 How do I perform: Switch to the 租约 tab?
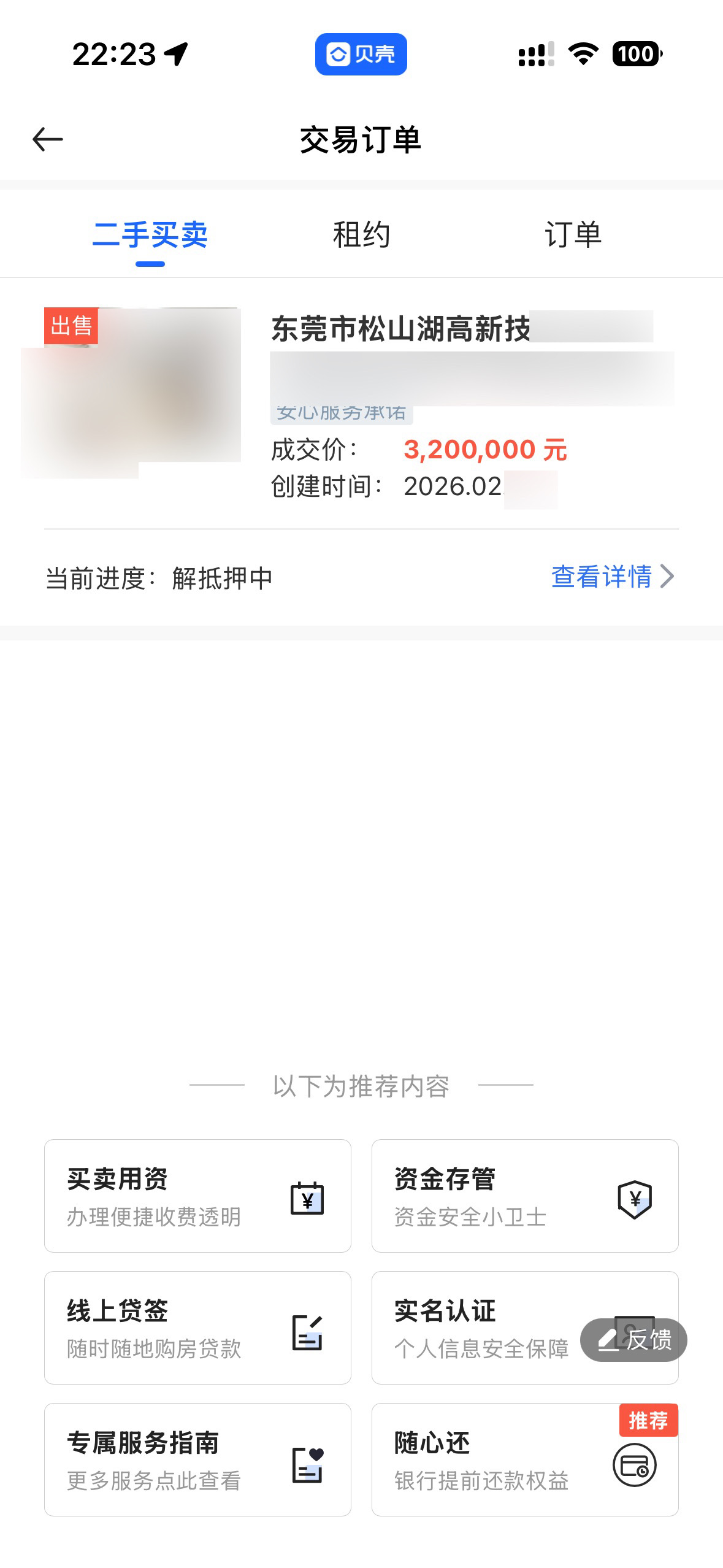coord(361,235)
